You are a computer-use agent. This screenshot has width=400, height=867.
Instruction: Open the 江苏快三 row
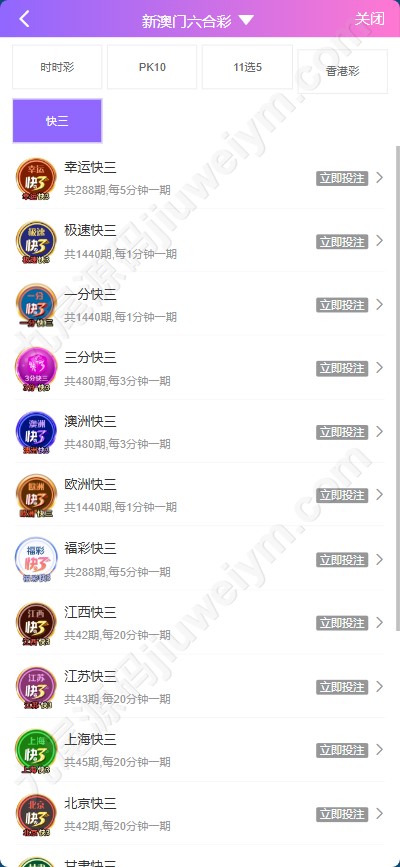(x=199, y=686)
